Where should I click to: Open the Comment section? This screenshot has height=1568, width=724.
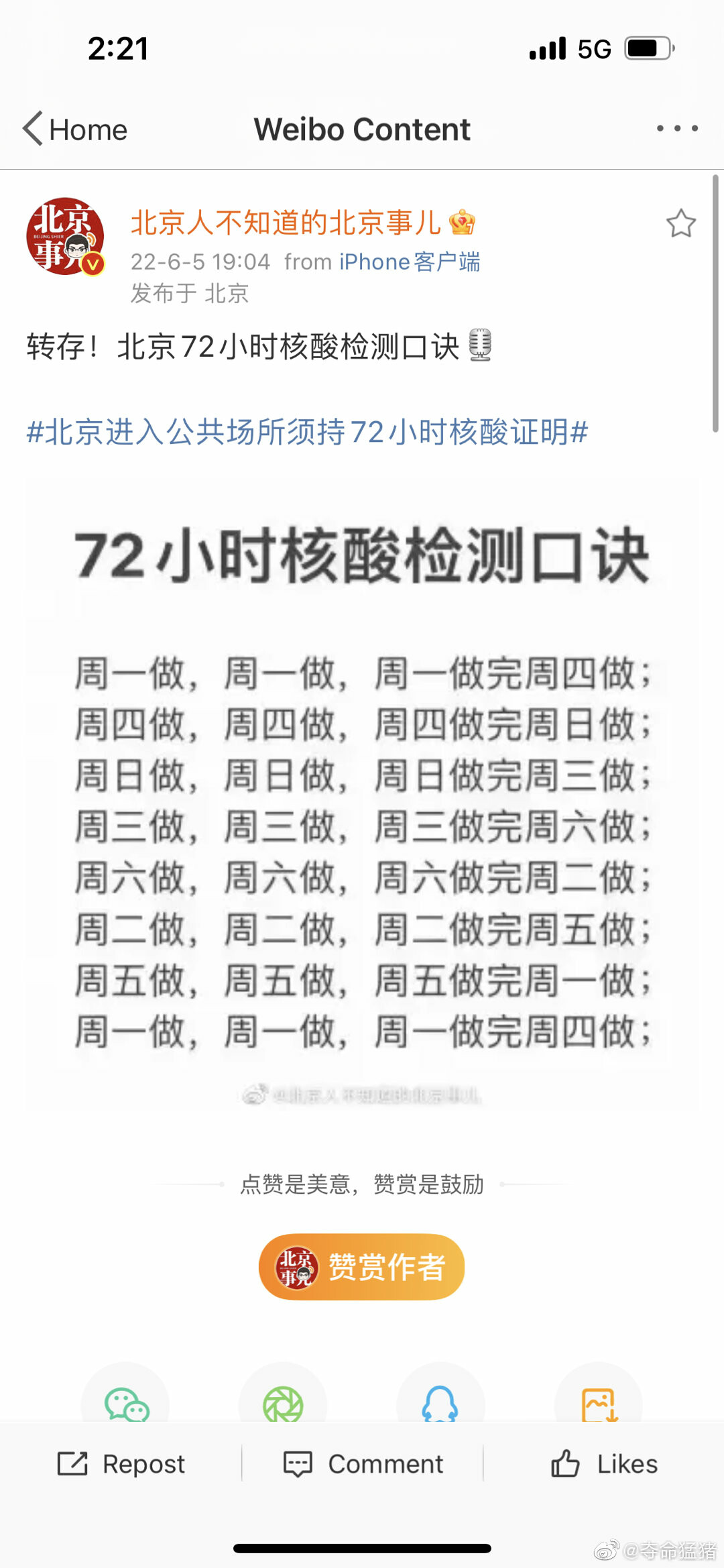pos(363,1464)
